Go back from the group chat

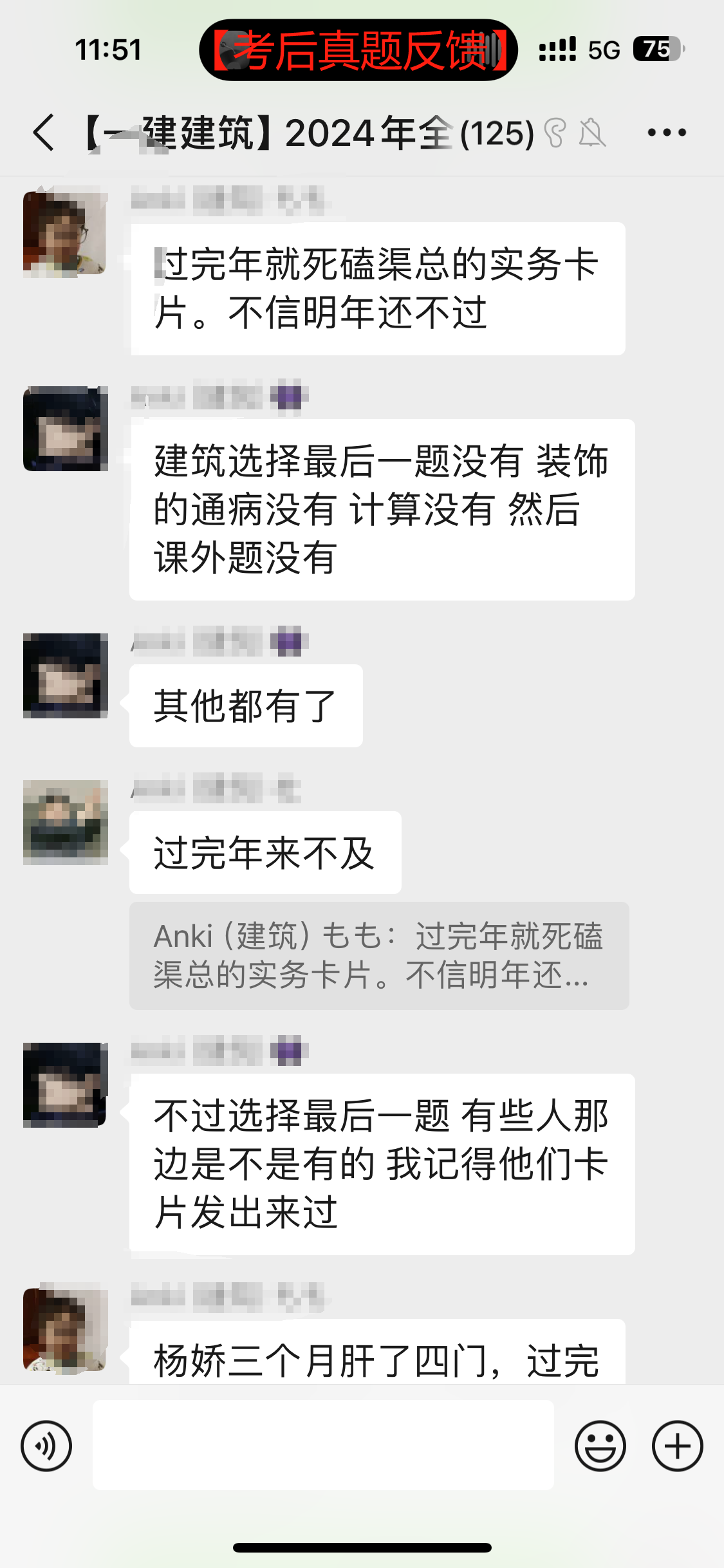point(43,133)
